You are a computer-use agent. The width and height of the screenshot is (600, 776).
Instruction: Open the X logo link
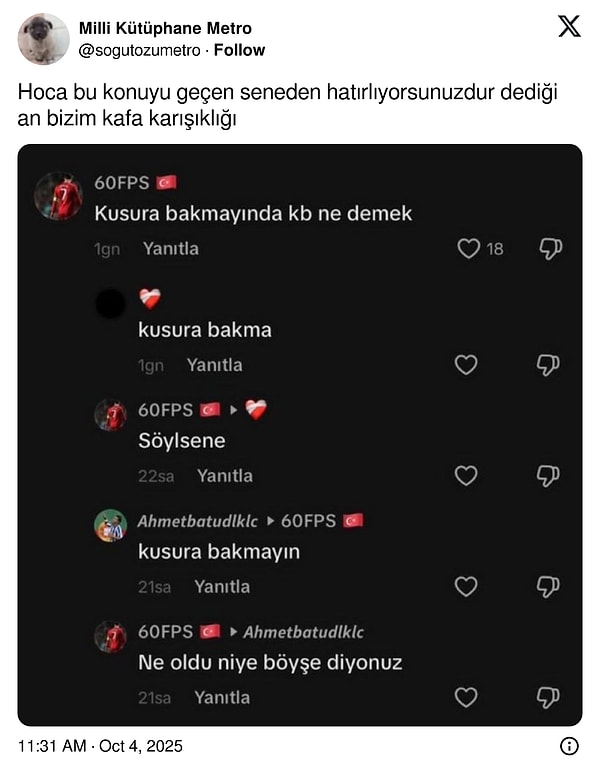(x=568, y=27)
